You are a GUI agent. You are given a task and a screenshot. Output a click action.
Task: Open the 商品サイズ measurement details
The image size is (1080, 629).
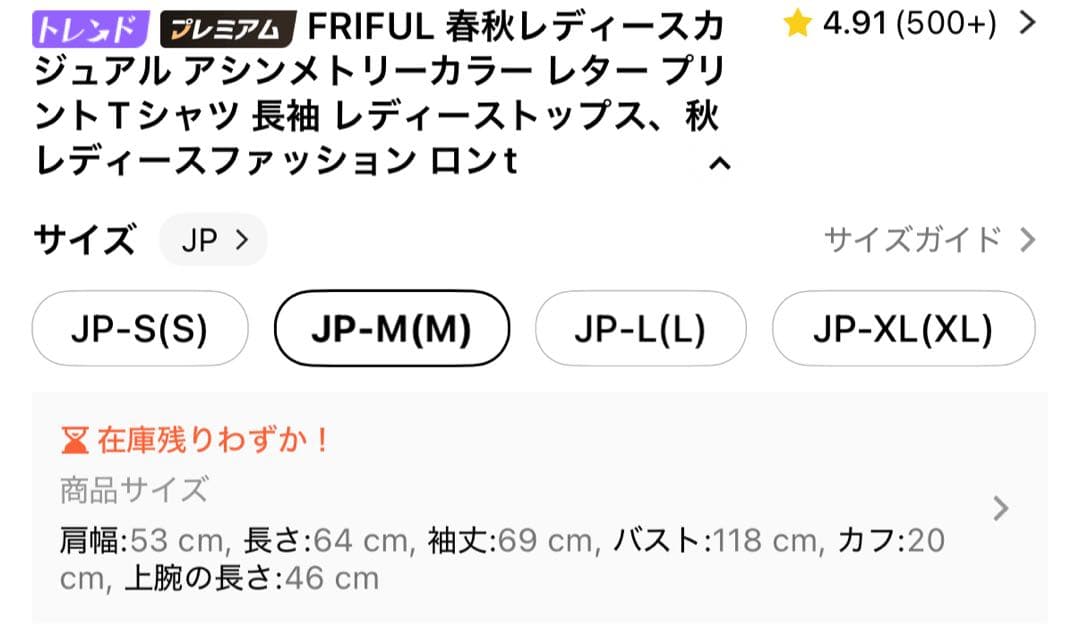(x=1000, y=509)
